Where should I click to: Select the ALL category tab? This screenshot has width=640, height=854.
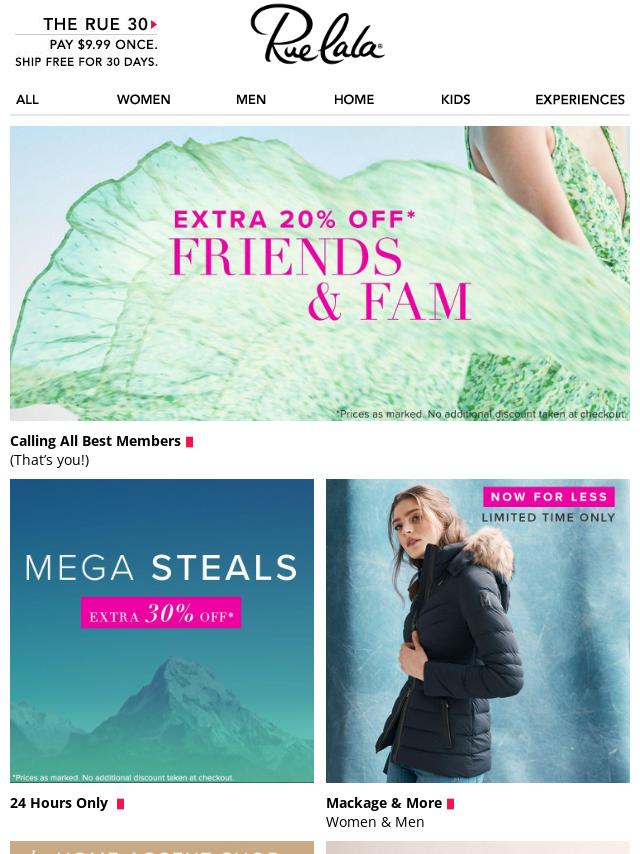point(27,99)
